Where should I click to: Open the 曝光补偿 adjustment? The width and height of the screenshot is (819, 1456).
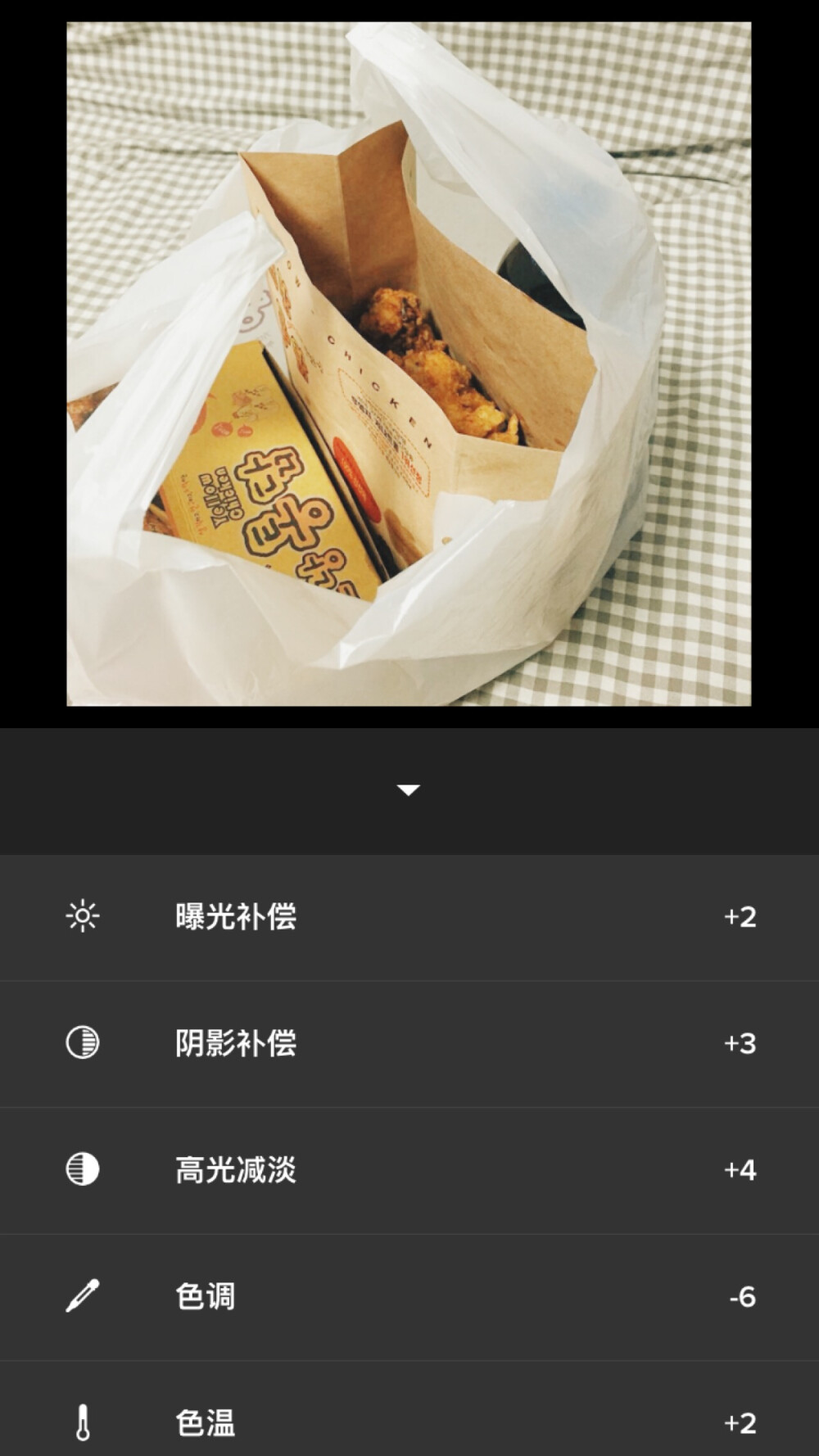(409, 917)
